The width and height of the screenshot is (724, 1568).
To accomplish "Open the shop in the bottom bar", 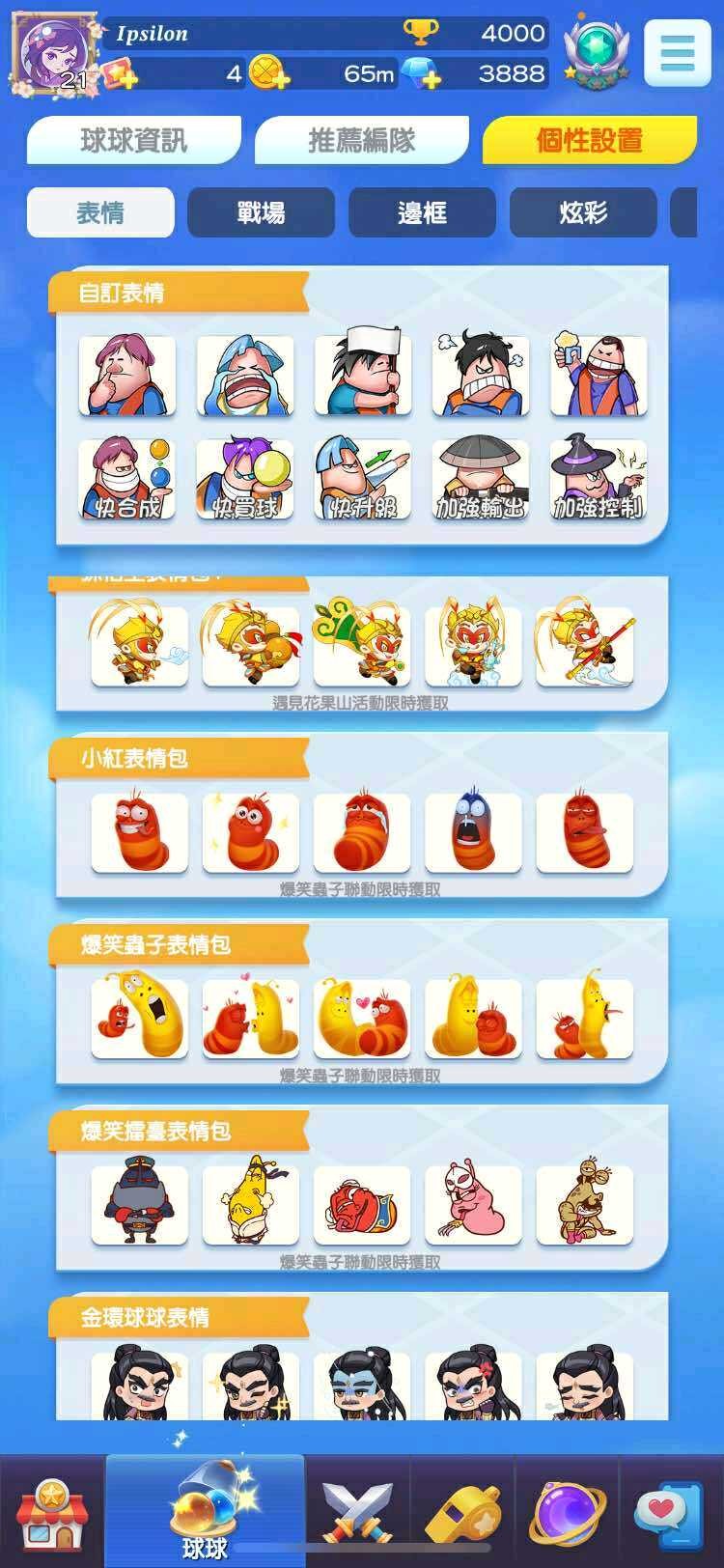I will 51,1512.
